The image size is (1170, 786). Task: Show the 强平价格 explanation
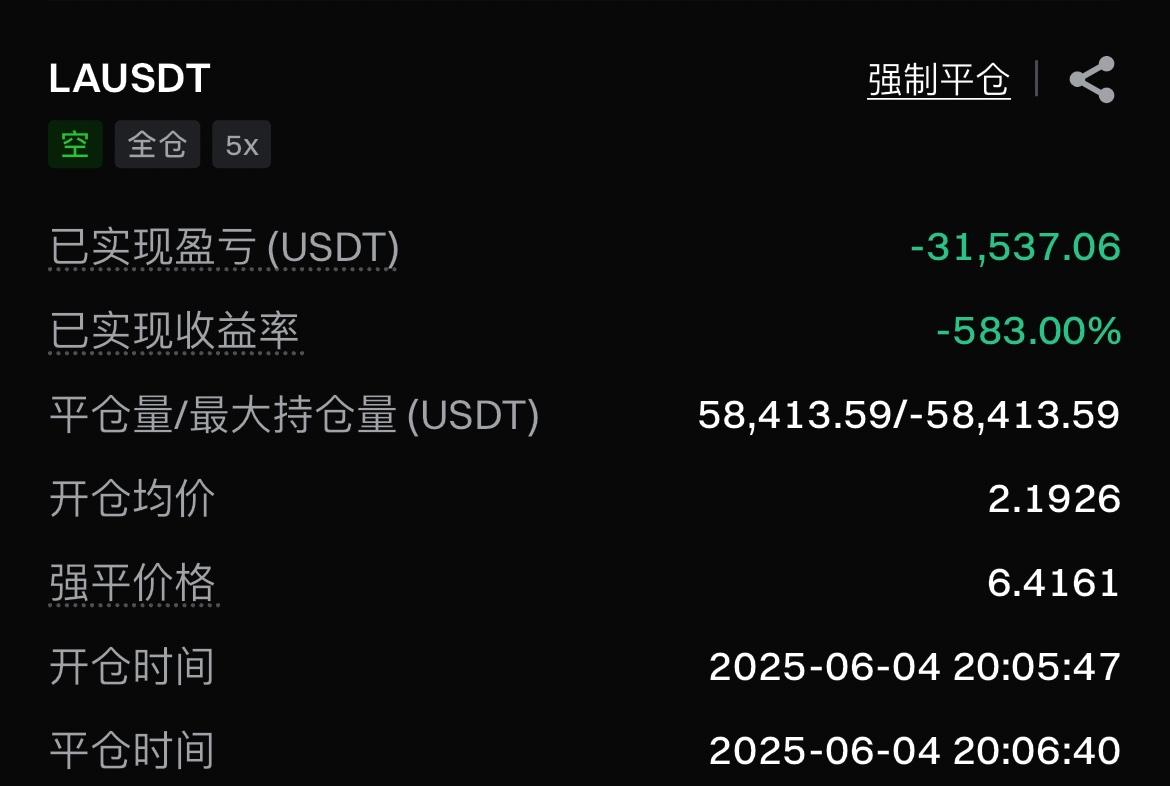(132, 583)
